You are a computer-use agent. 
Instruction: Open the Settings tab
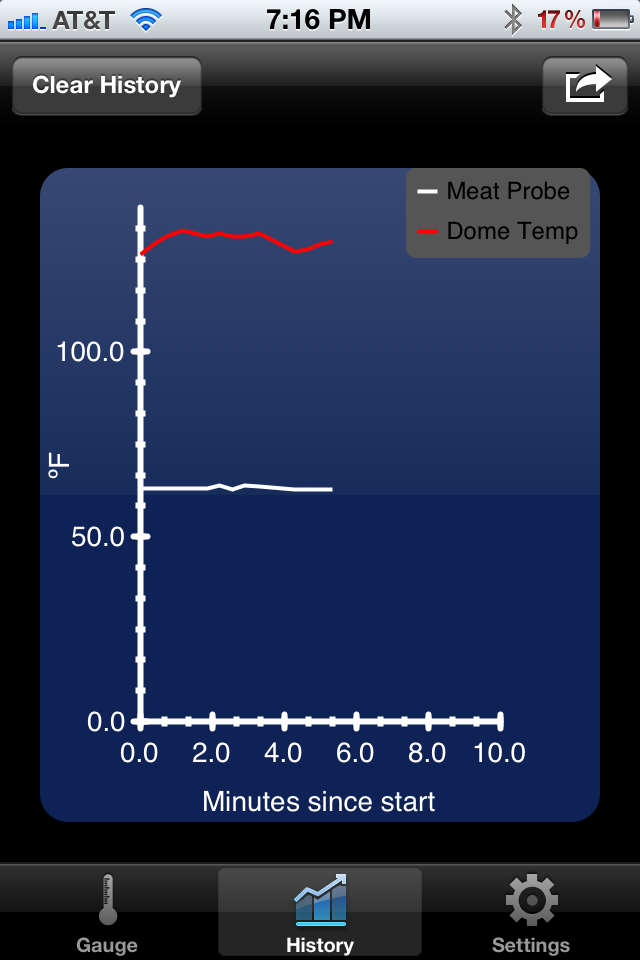[531, 912]
